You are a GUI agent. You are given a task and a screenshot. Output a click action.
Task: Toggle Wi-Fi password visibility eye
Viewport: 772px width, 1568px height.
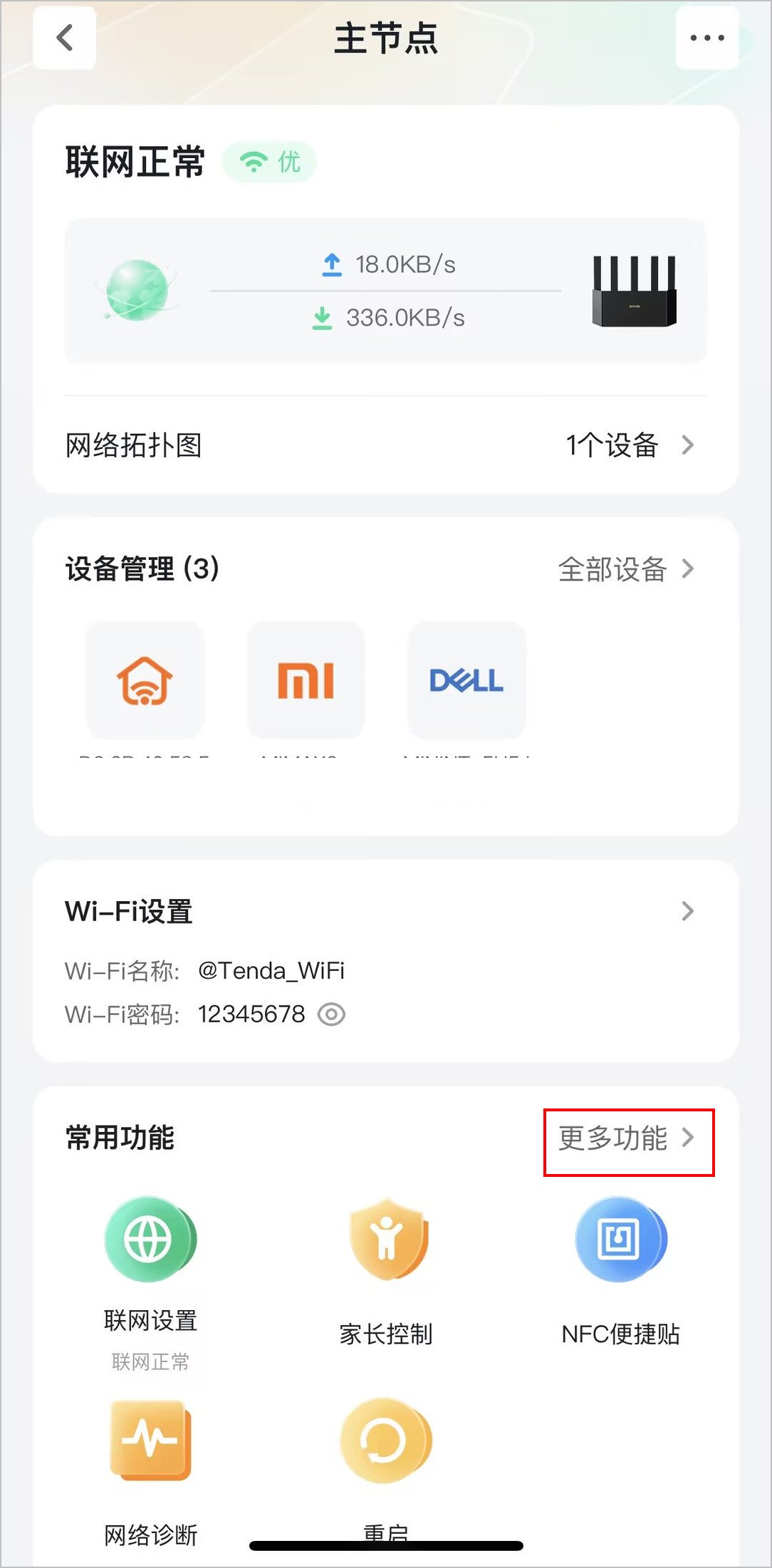point(331,1014)
